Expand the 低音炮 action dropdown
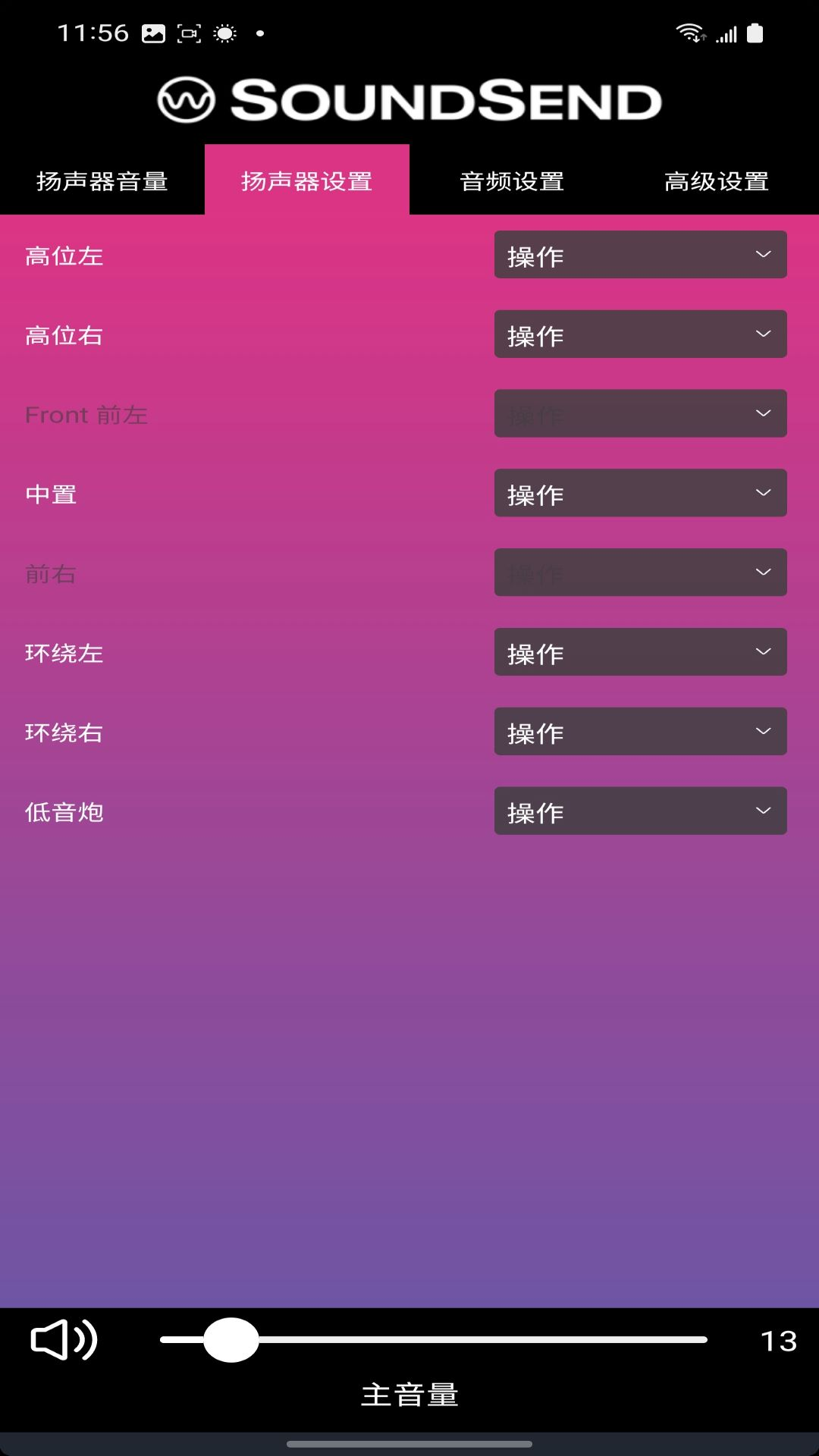The height and width of the screenshot is (1456, 819). tap(640, 811)
